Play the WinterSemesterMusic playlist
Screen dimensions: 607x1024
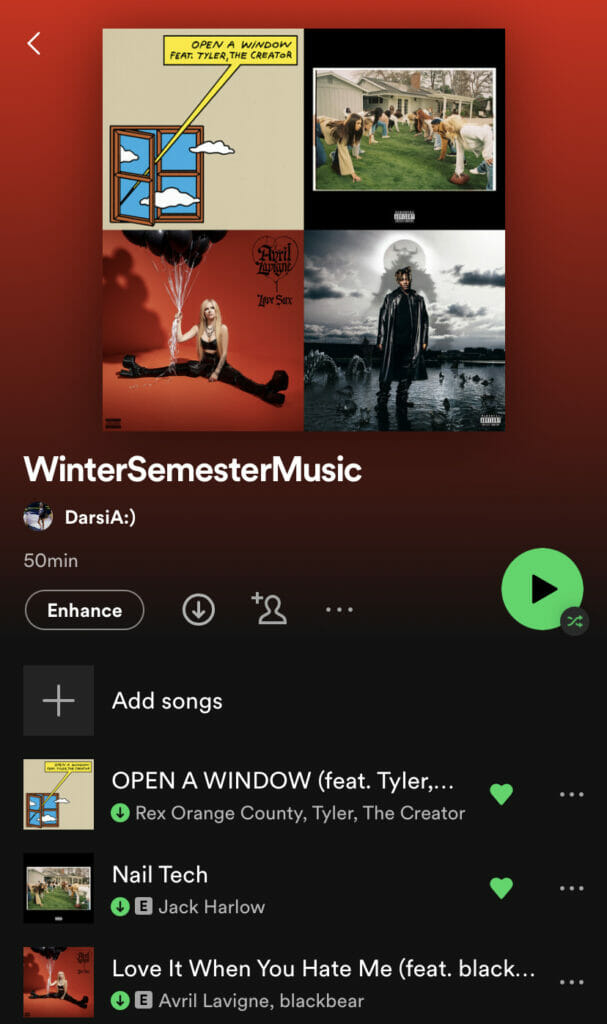[x=541, y=588]
